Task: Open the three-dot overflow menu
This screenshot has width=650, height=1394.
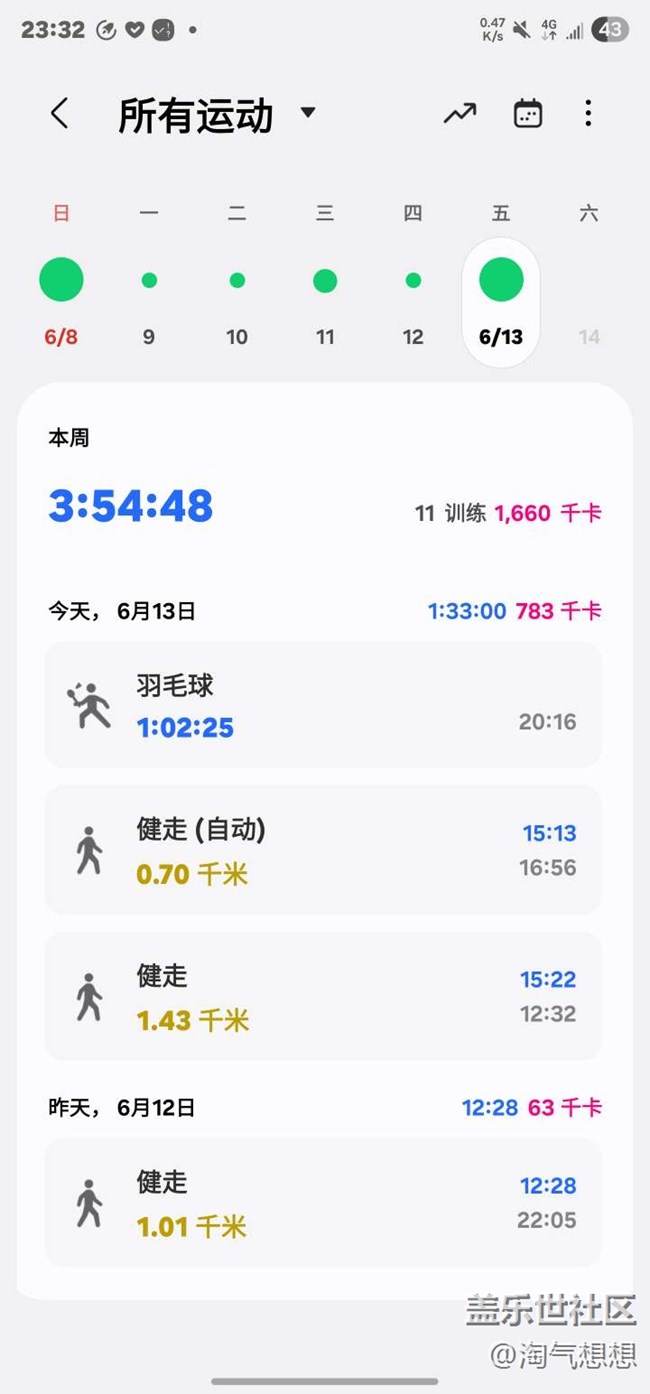Action: click(x=588, y=114)
